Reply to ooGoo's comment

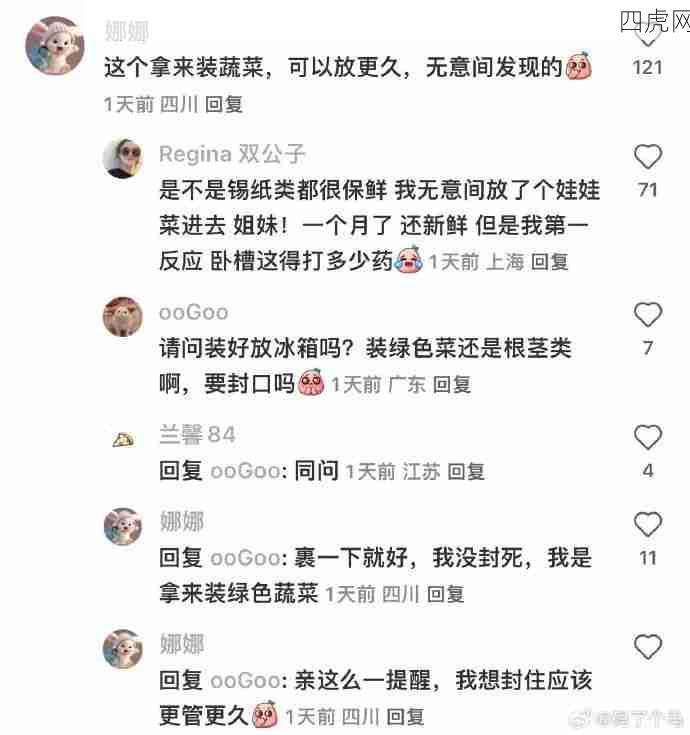[451, 384]
